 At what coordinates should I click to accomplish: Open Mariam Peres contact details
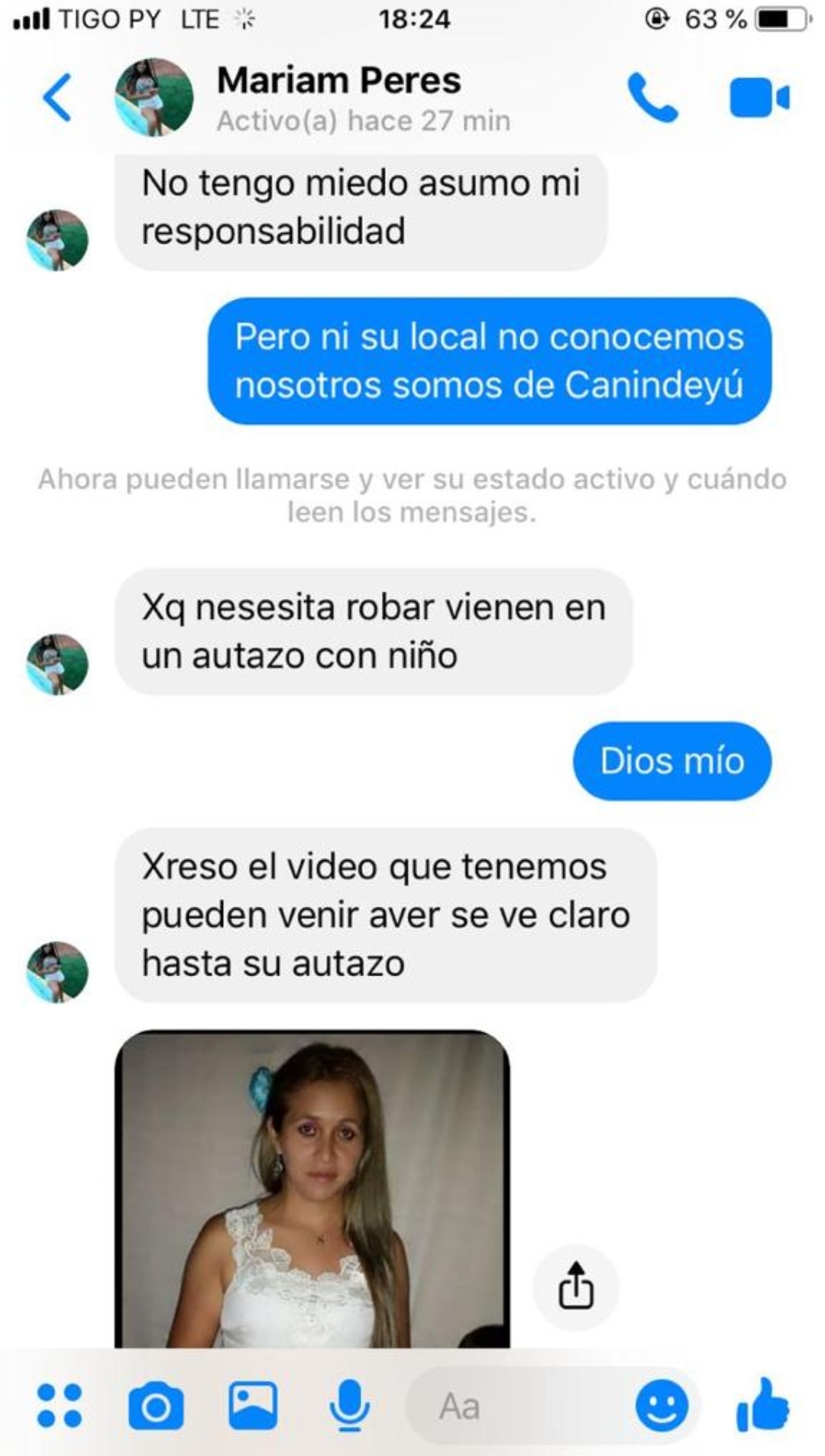[x=338, y=98]
